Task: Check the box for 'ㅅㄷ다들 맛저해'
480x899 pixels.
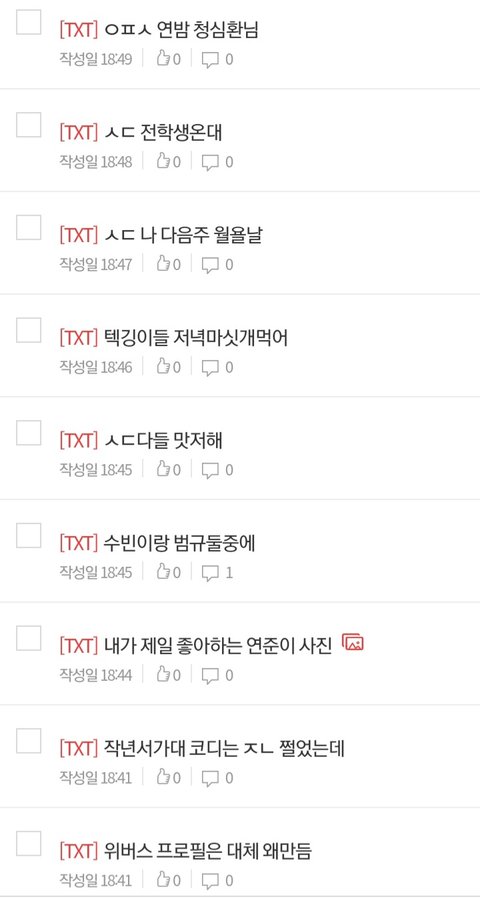Action: click(x=29, y=433)
